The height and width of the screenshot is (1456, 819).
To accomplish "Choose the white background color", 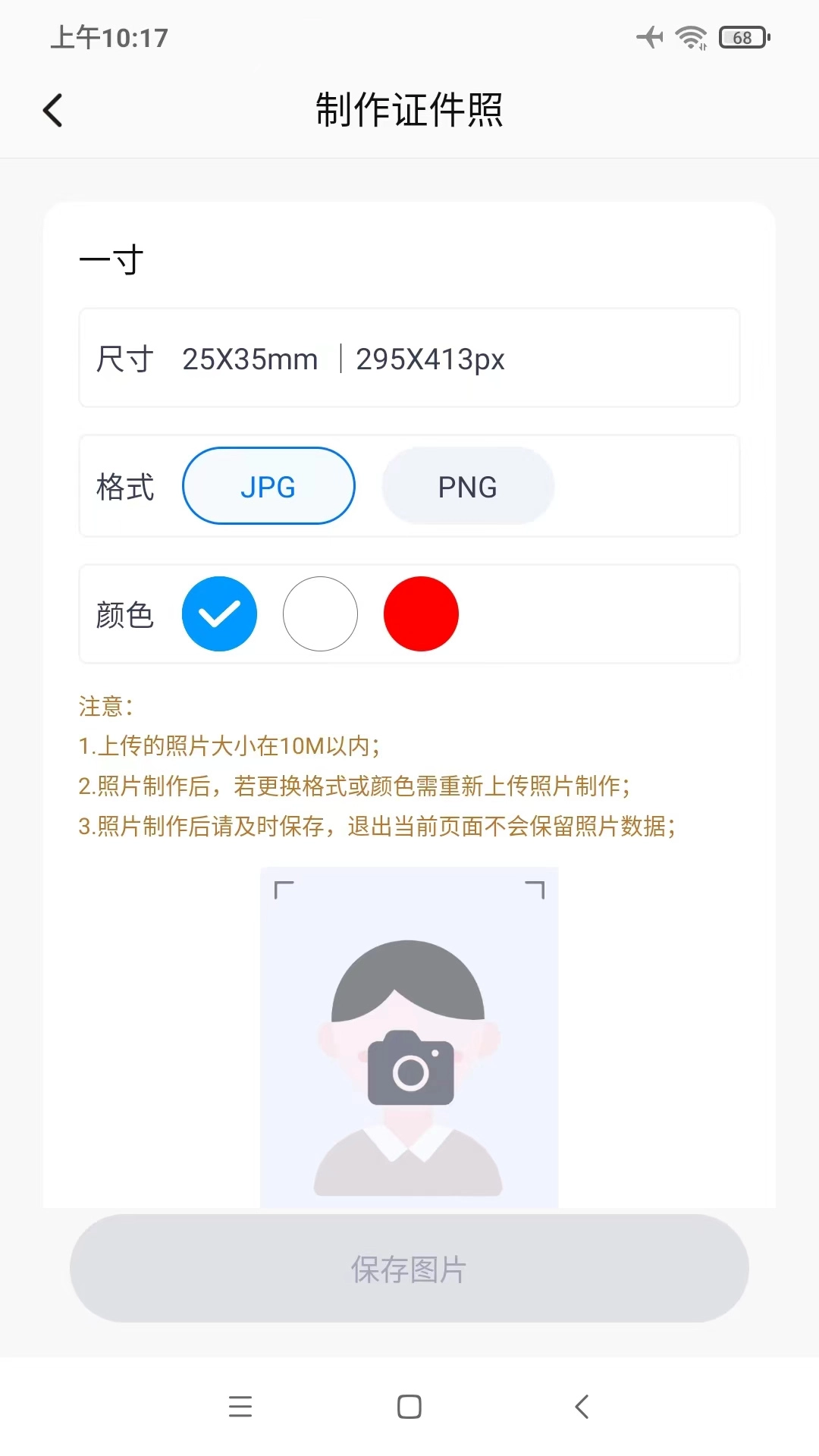I will [320, 614].
